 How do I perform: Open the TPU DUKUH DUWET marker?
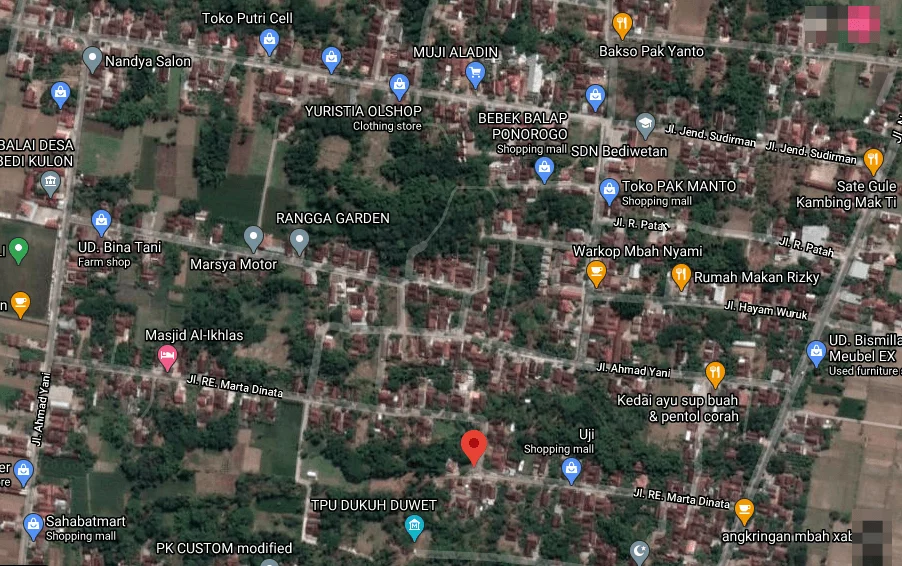(415, 526)
